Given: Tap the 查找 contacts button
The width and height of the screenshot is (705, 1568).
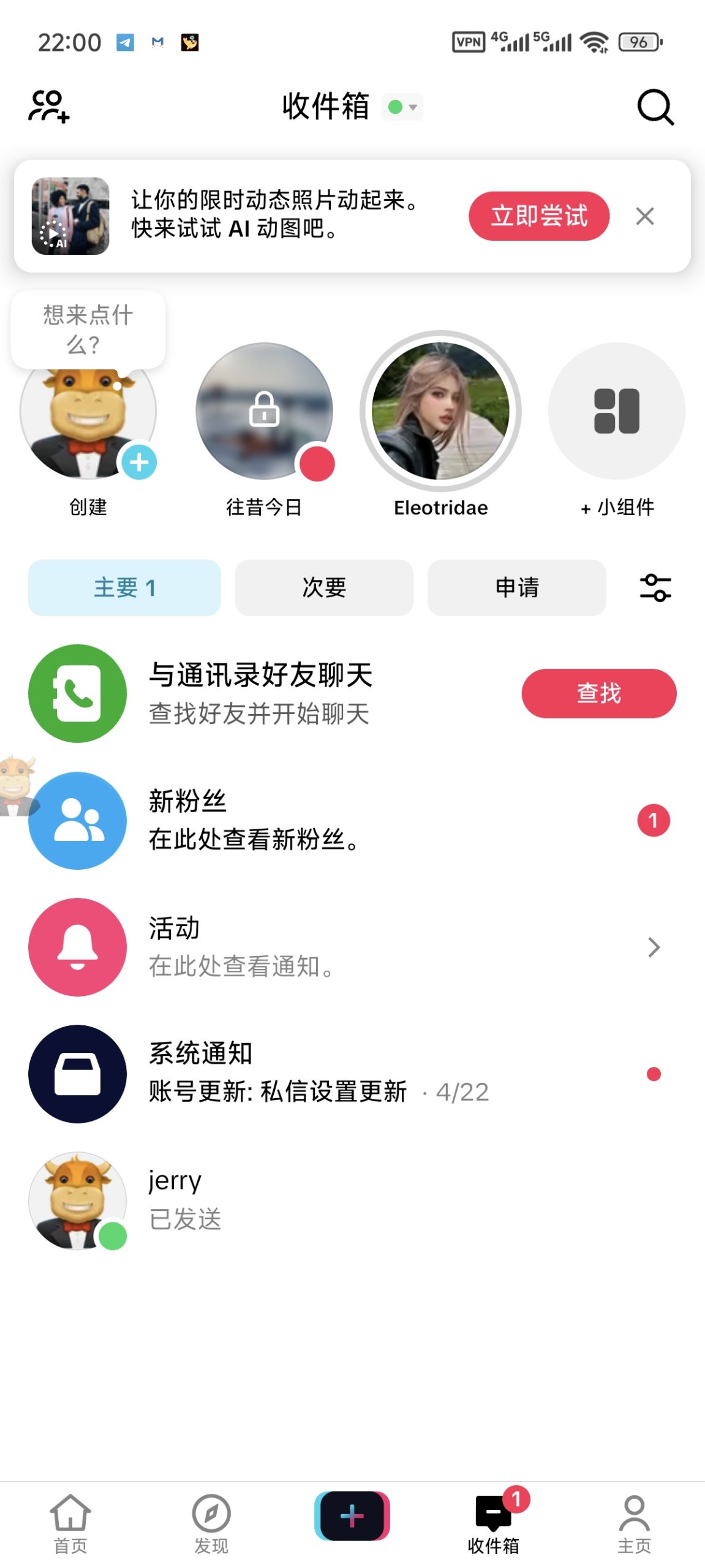Looking at the screenshot, I should [x=598, y=693].
